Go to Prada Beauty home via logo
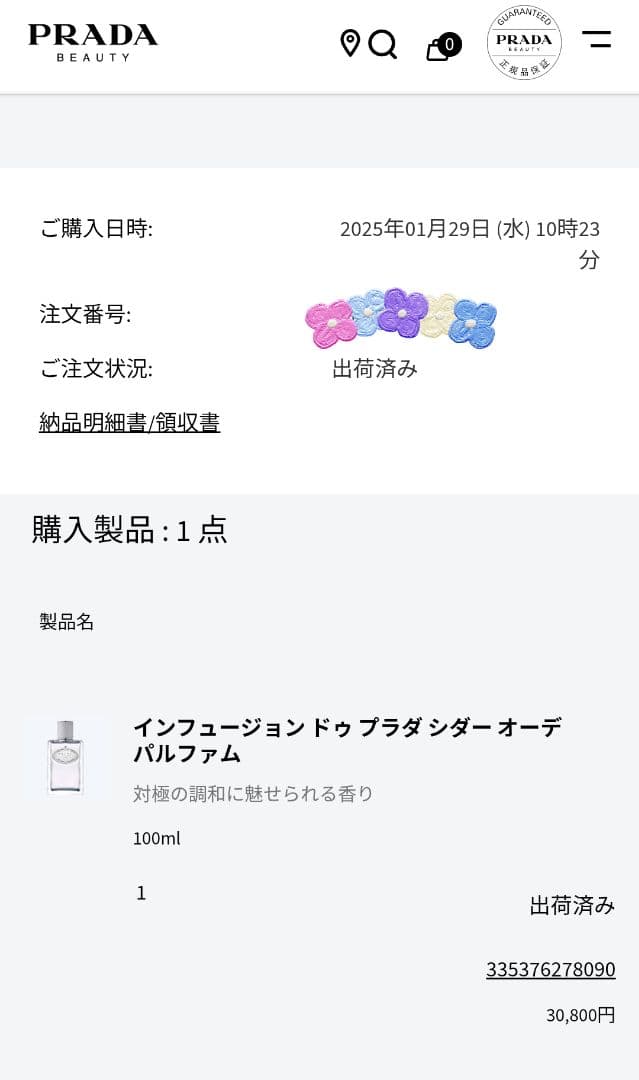The width and height of the screenshot is (639, 1080). click(x=93, y=42)
